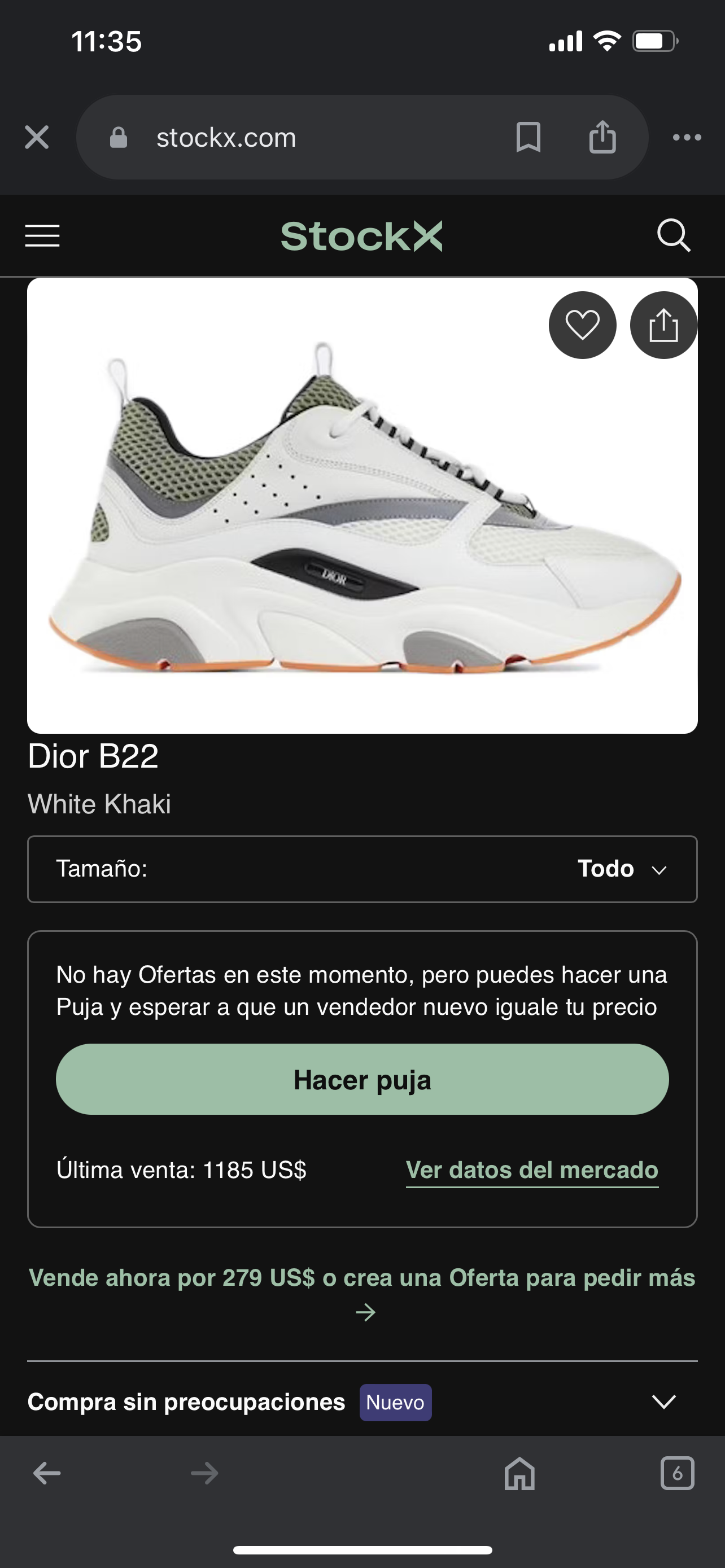Bookmark this page in the browser
The image size is (725, 1568).
pos(529,137)
